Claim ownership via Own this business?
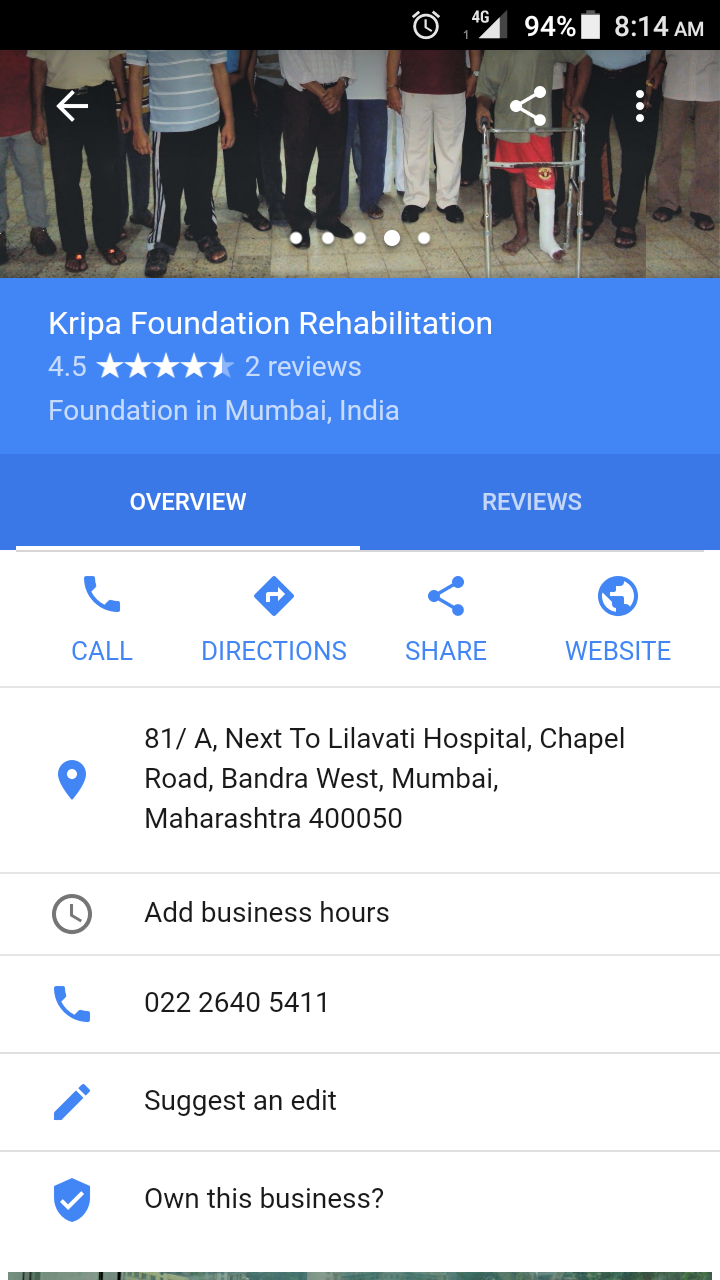 (x=264, y=1199)
